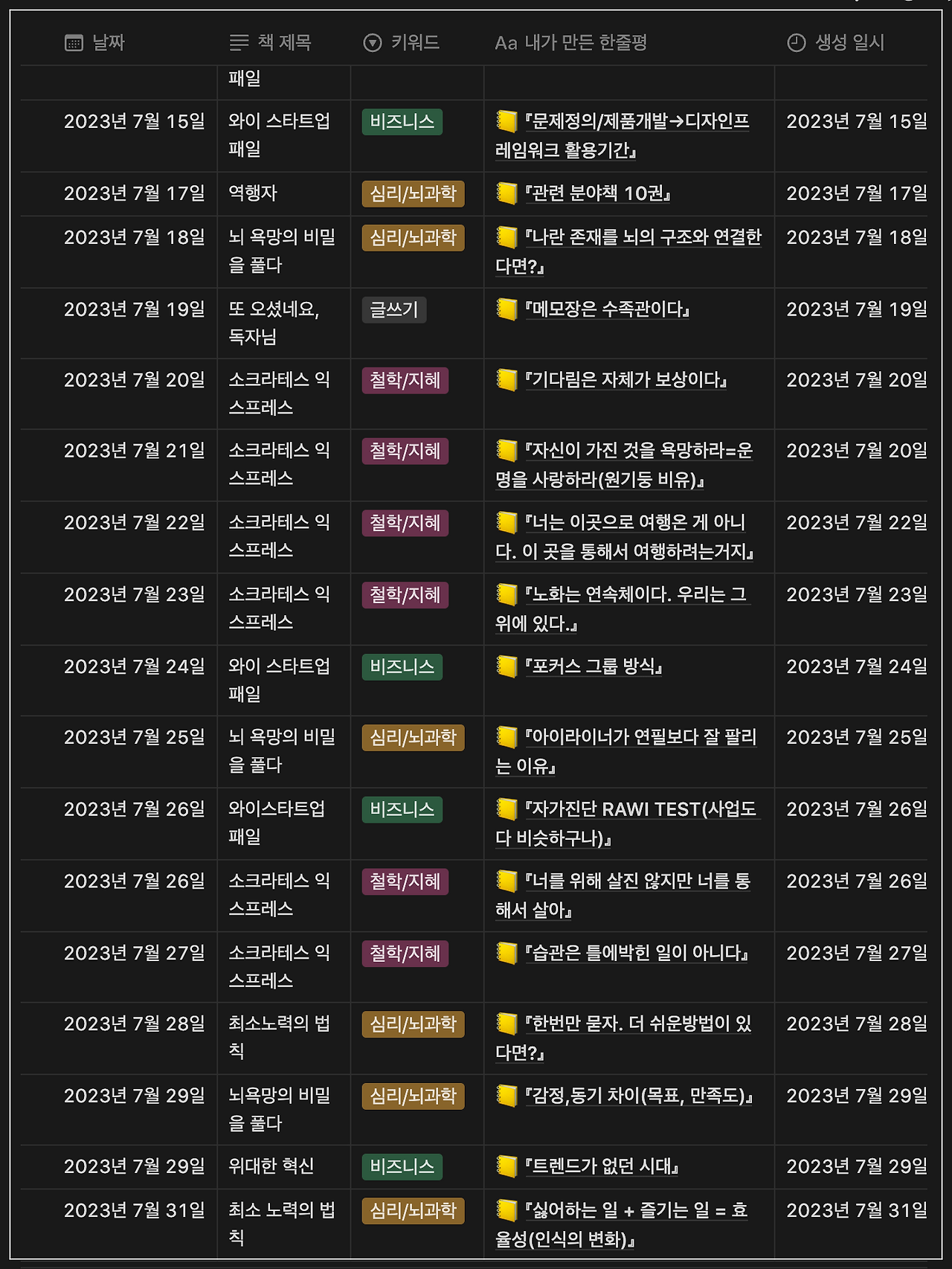The image size is (952, 1269).
Task: Select the green 비즈니스 tag in the 위대한 혁신 row
Action: [x=401, y=1166]
